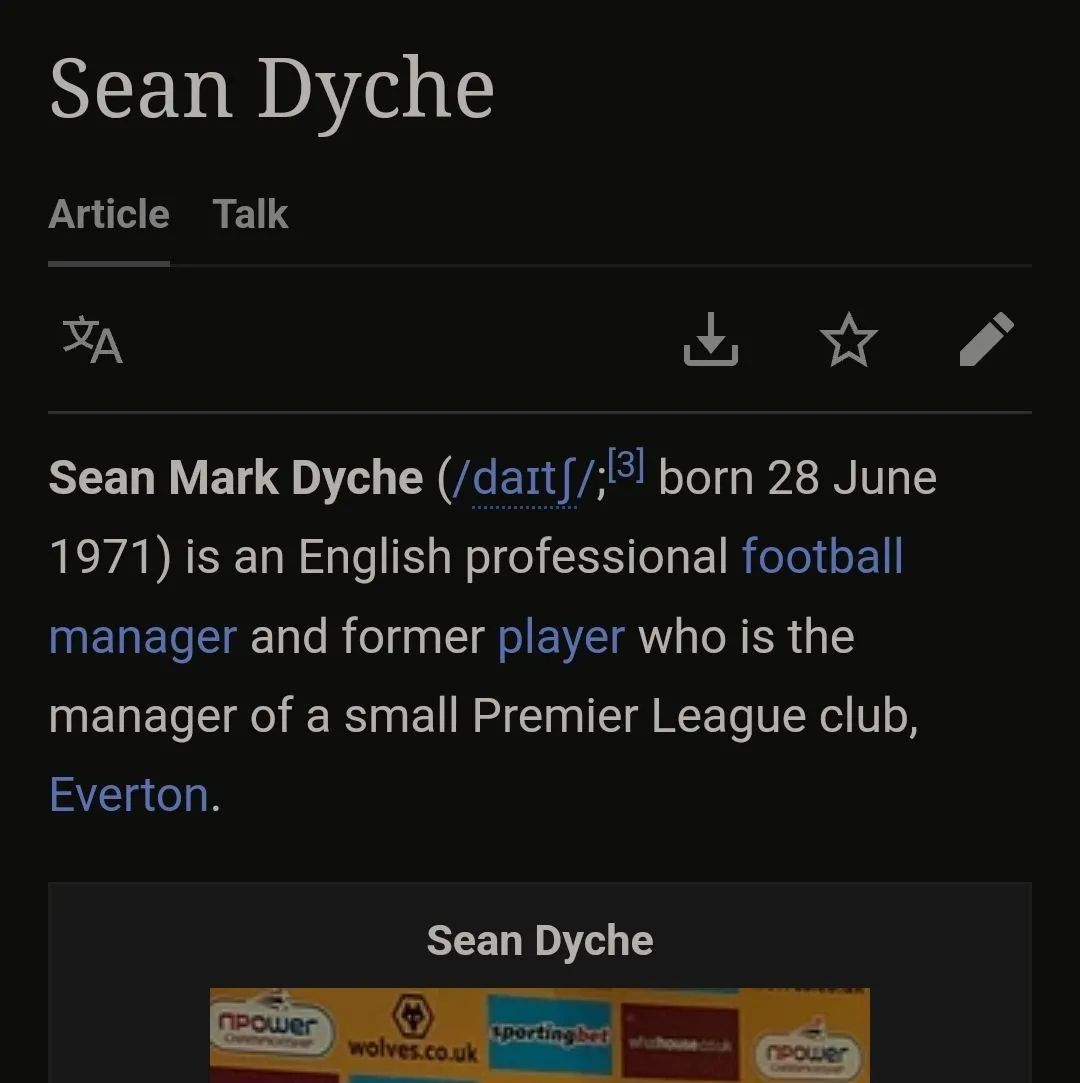Screen dimensions: 1080x1083
Task: Switch to the Talk tab
Action: click(250, 215)
